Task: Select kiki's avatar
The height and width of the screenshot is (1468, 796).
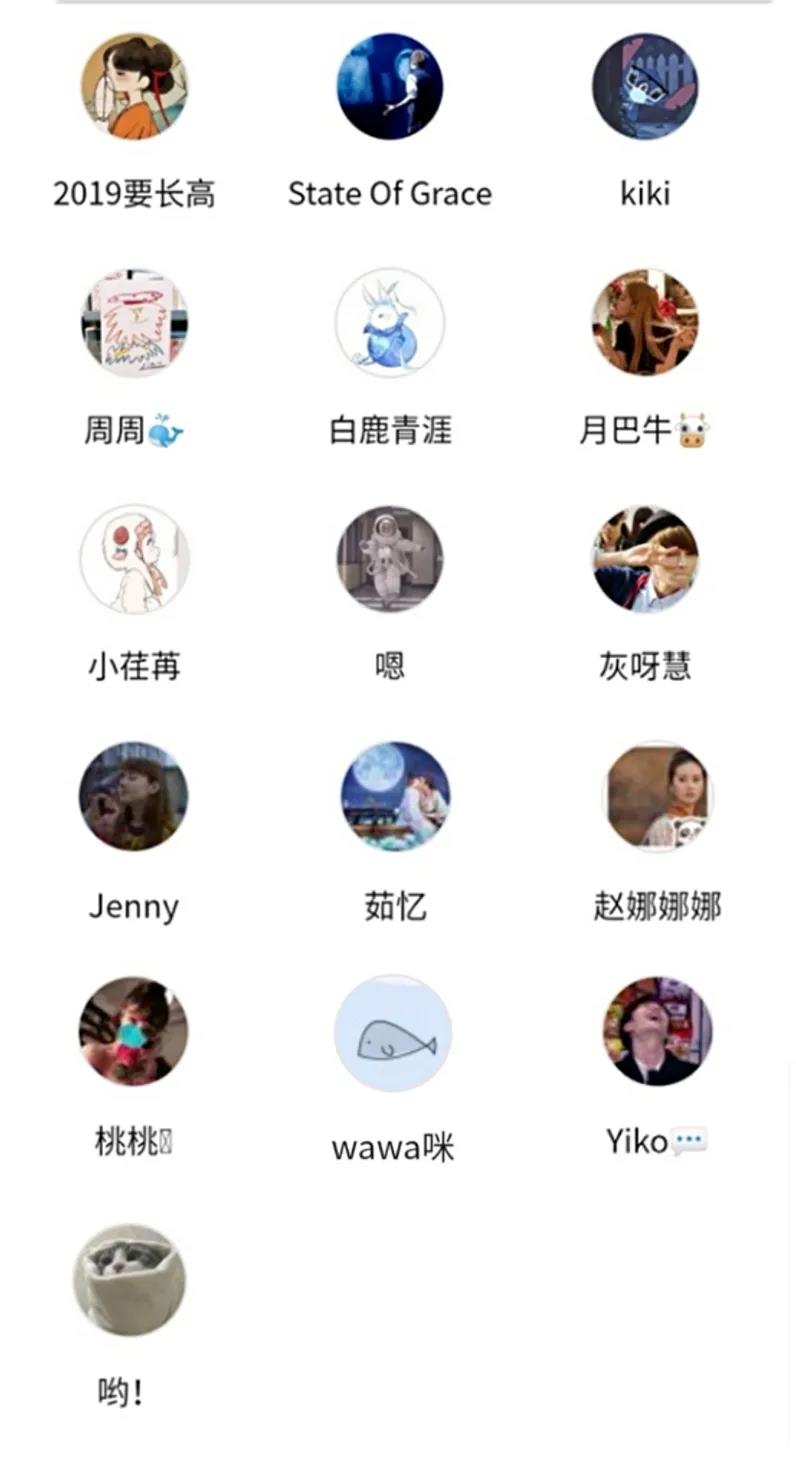Action: pyautogui.click(x=645, y=87)
